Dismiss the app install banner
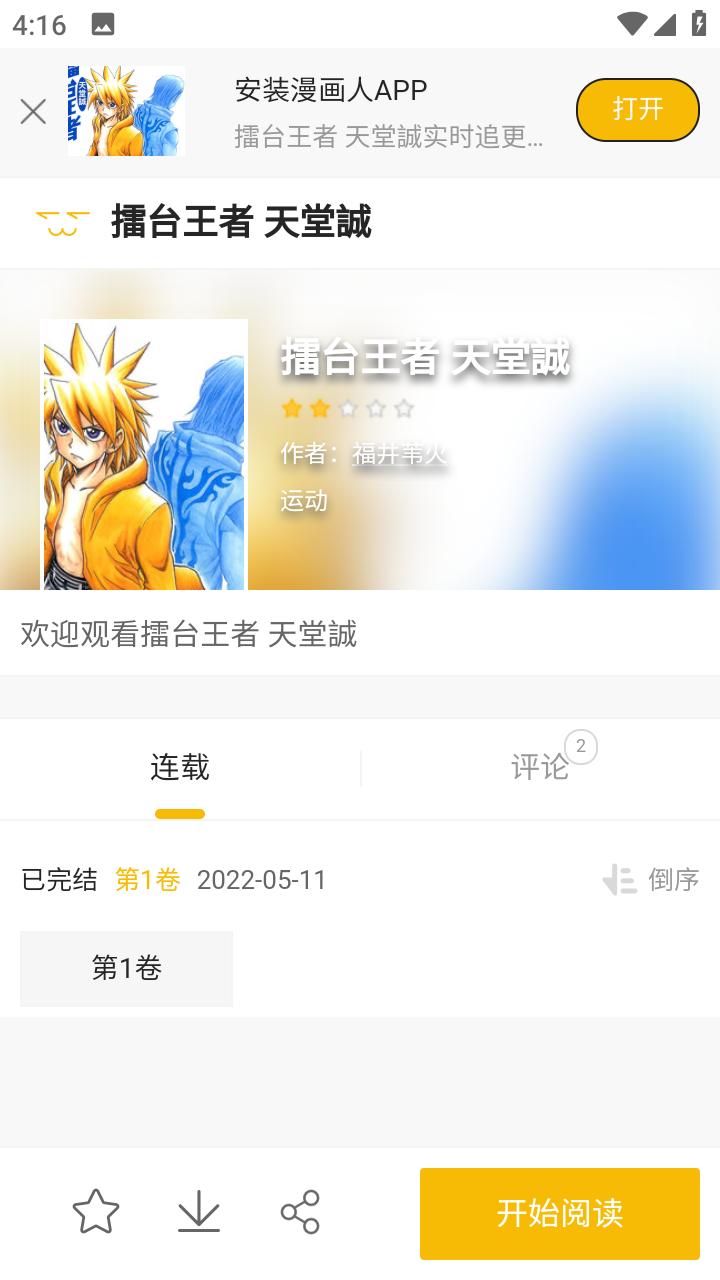The image size is (720, 1280). coord(33,112)
